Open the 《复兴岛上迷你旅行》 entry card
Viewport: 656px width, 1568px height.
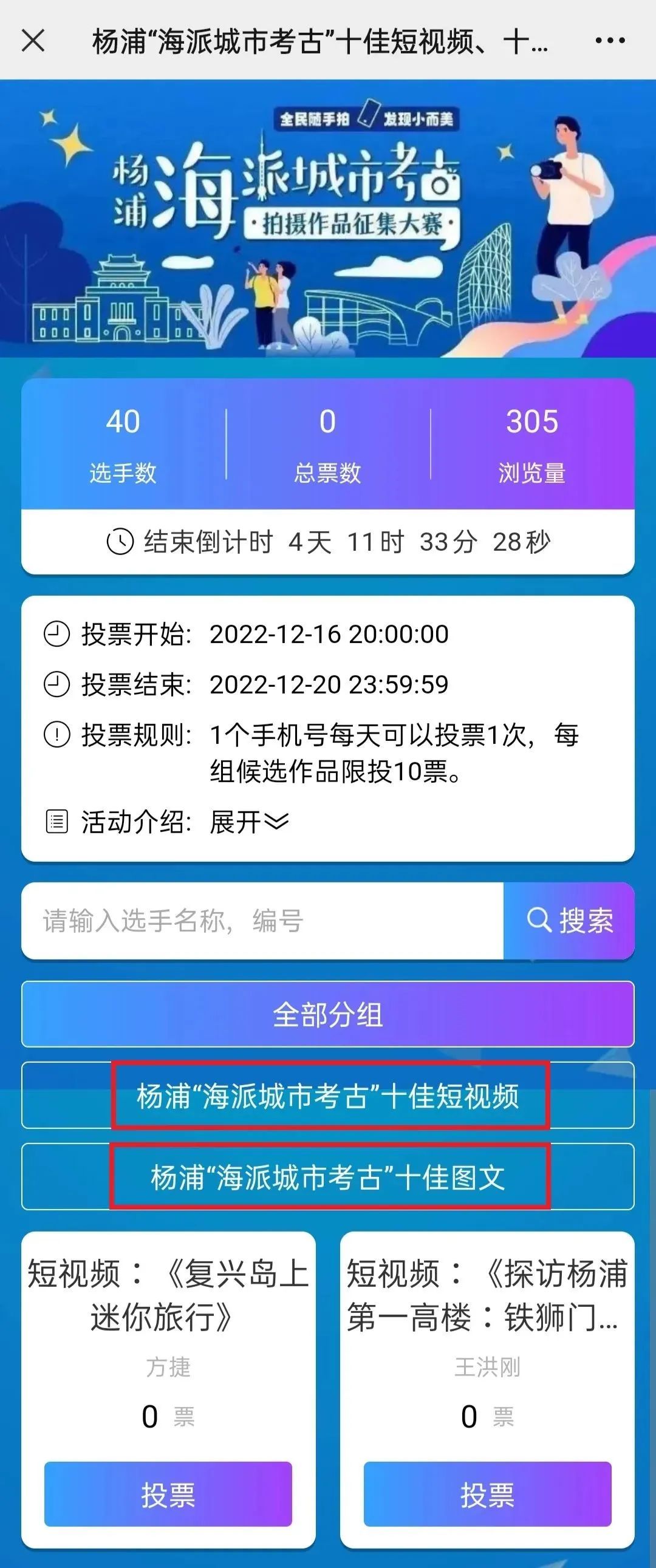pyautogui.click(x=168, y=1295)
